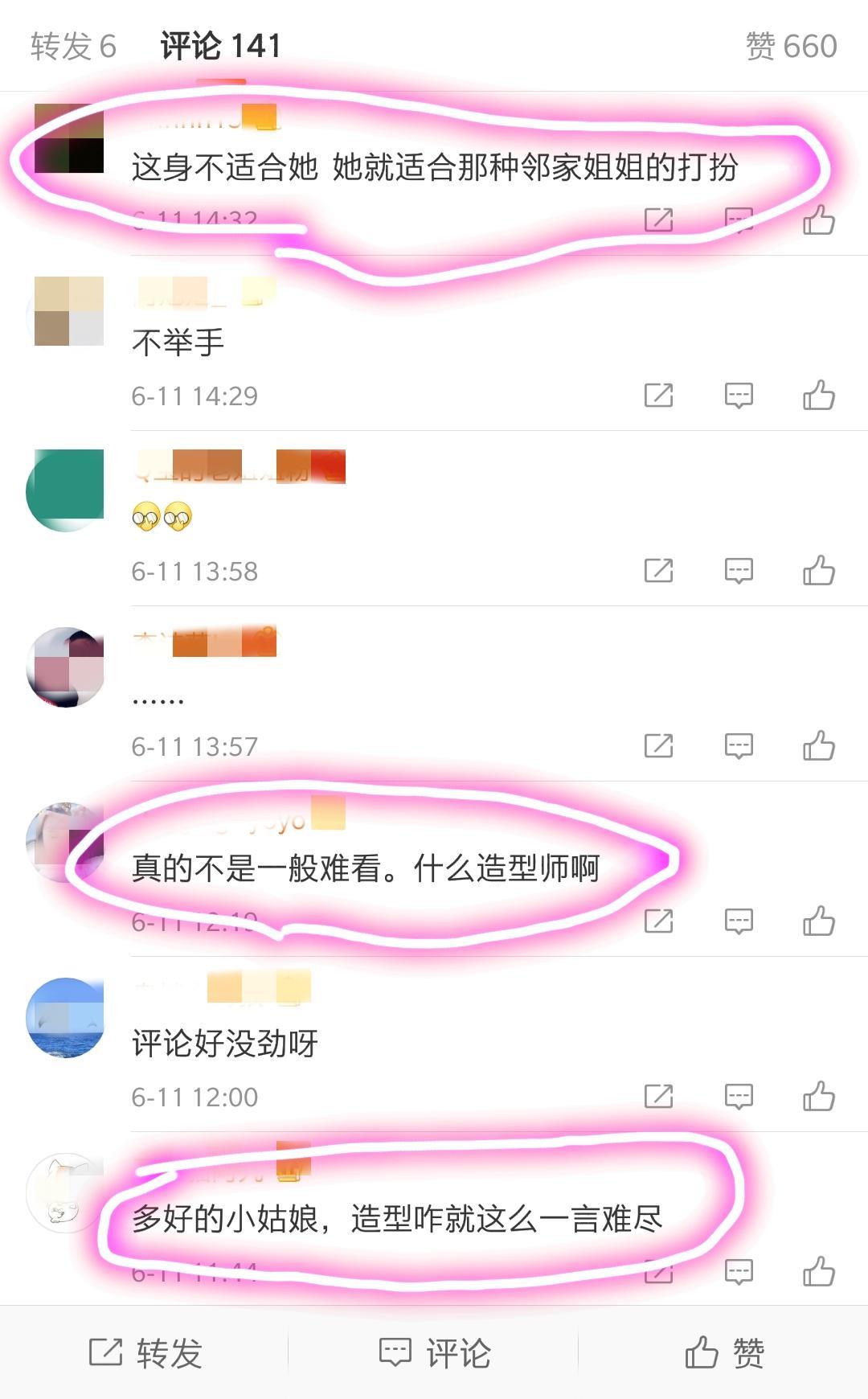Viewport: 868px width, 1399px height.
Task: Repost the comment 不举手
Action: [658, 395]
